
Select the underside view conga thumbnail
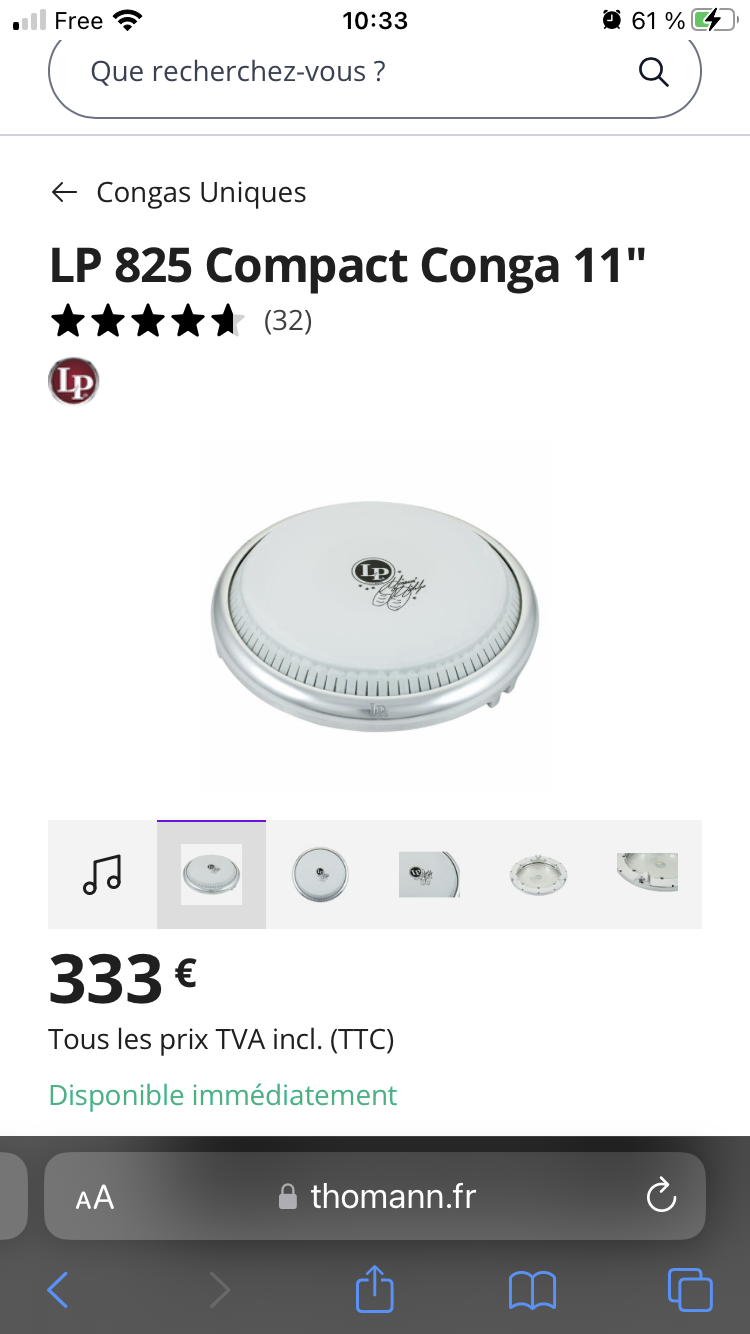(538, 874)
